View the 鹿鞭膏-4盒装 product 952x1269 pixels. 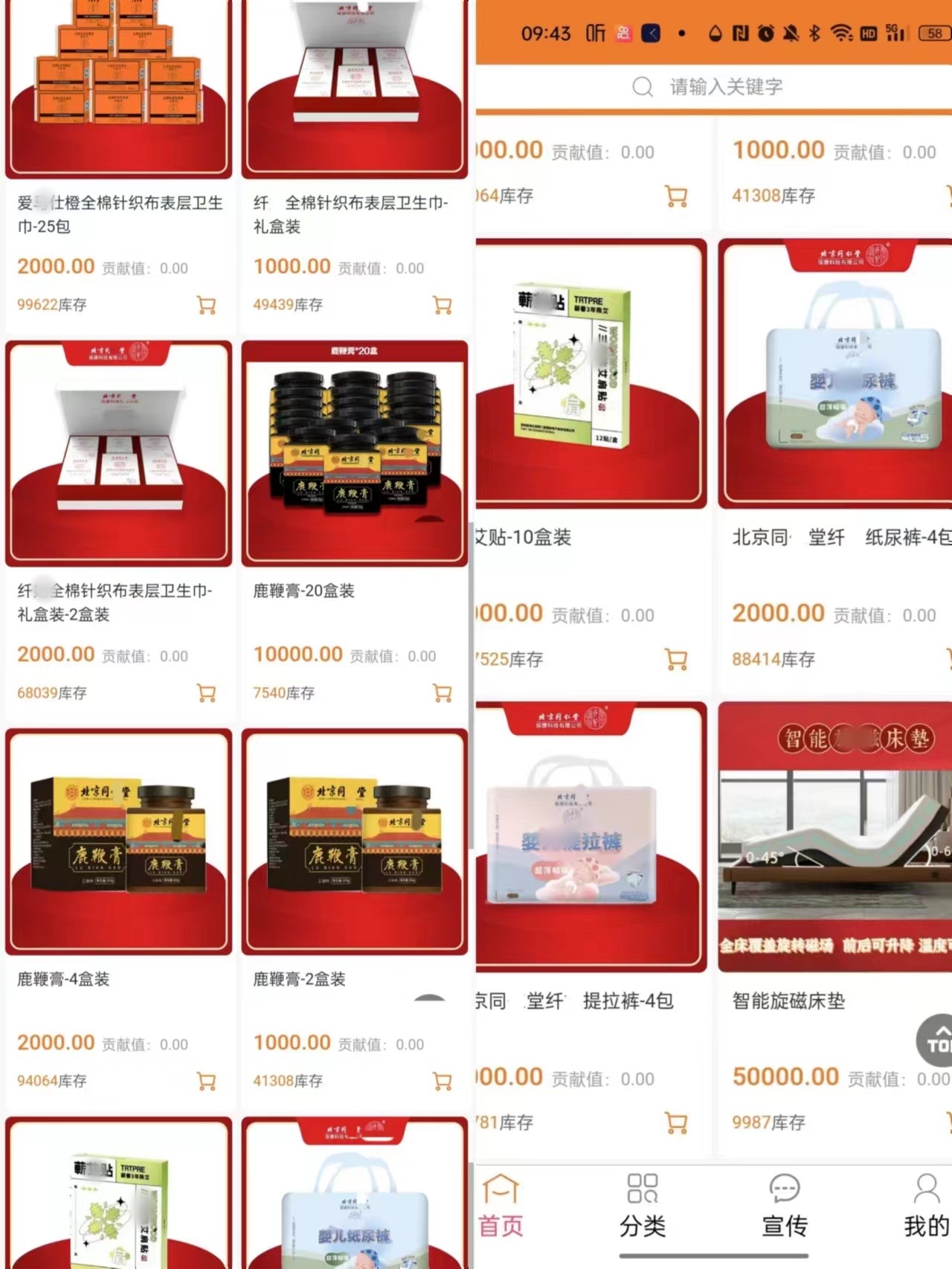pyautogui.click(x=119, y=841)
